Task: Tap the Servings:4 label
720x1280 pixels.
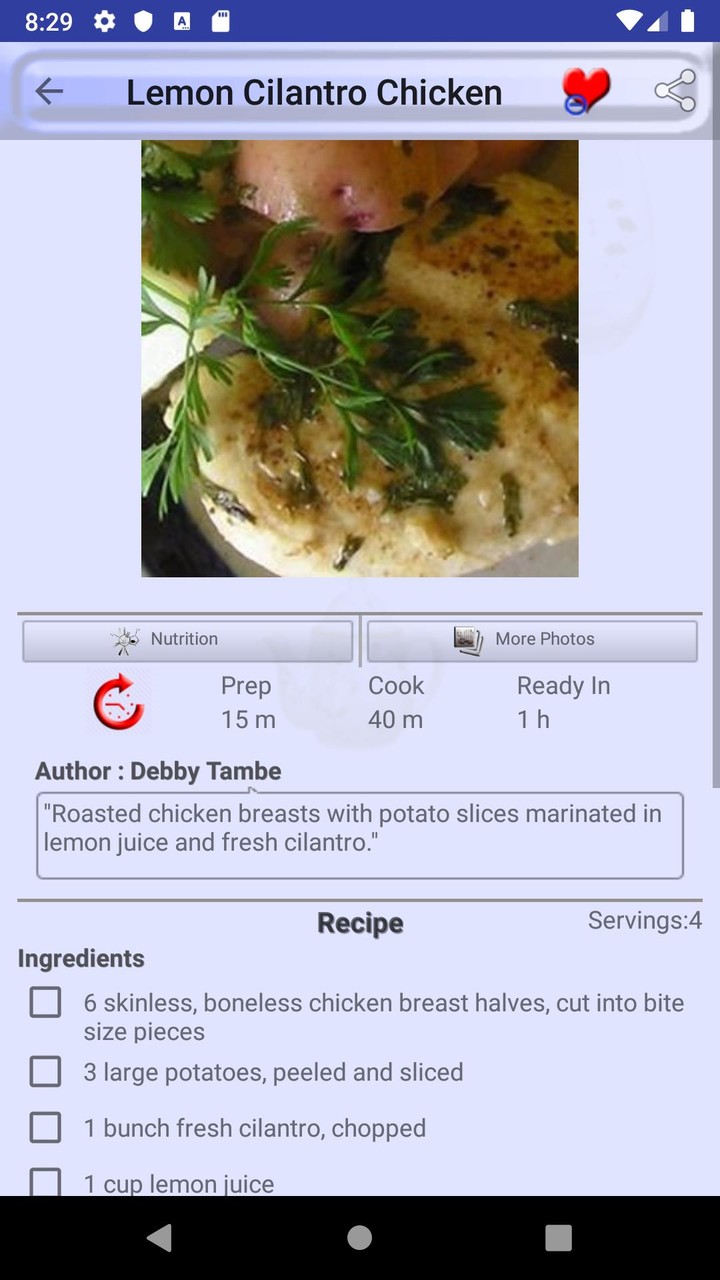Action: 645,919
